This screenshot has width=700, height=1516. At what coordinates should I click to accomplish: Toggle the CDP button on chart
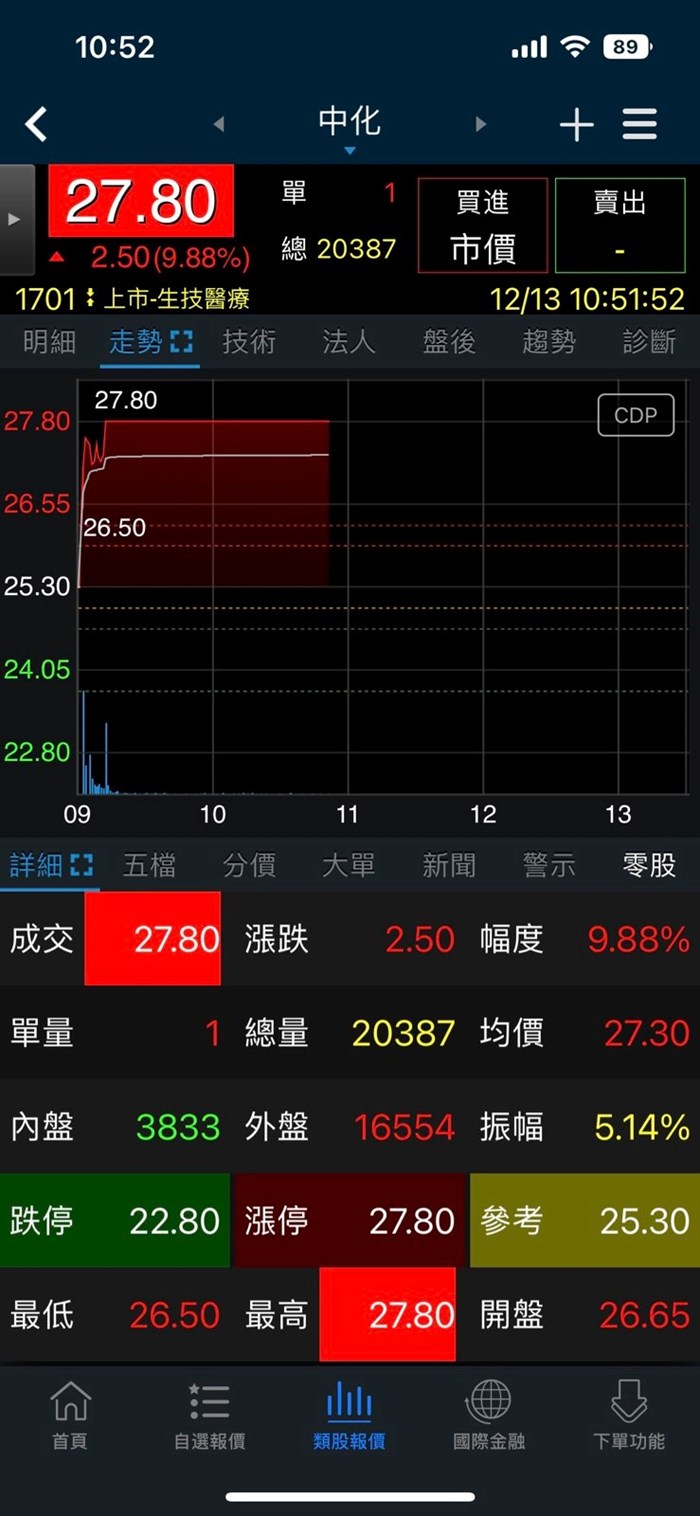(636, 416)
